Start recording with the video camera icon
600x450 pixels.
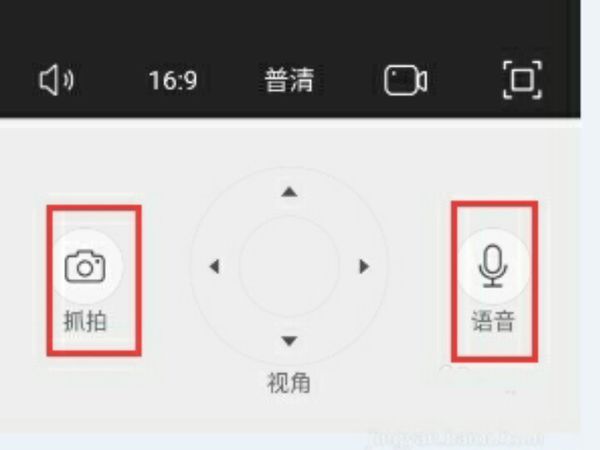click(x=406, y=81)
